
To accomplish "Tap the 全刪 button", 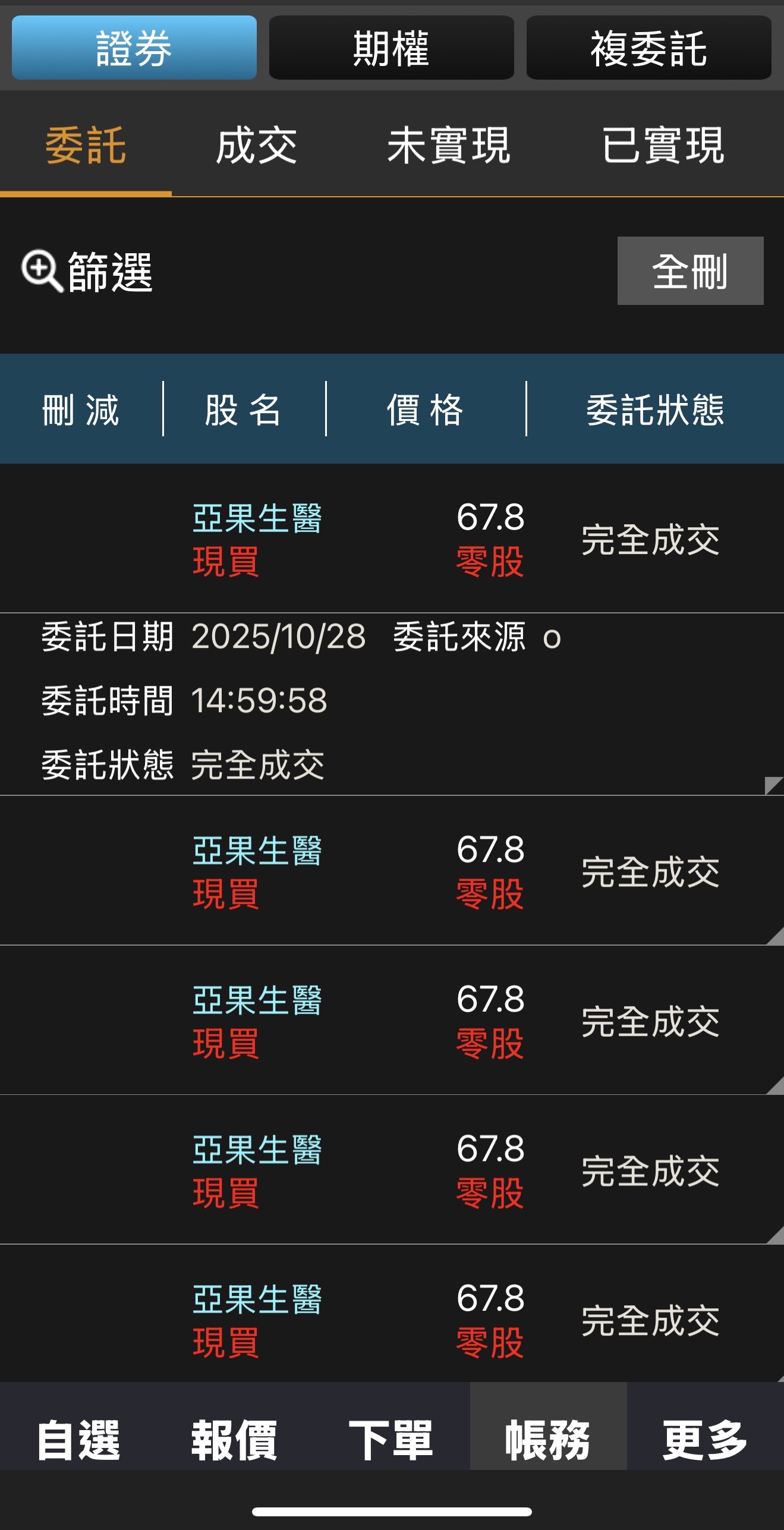I will click(690, 271).
